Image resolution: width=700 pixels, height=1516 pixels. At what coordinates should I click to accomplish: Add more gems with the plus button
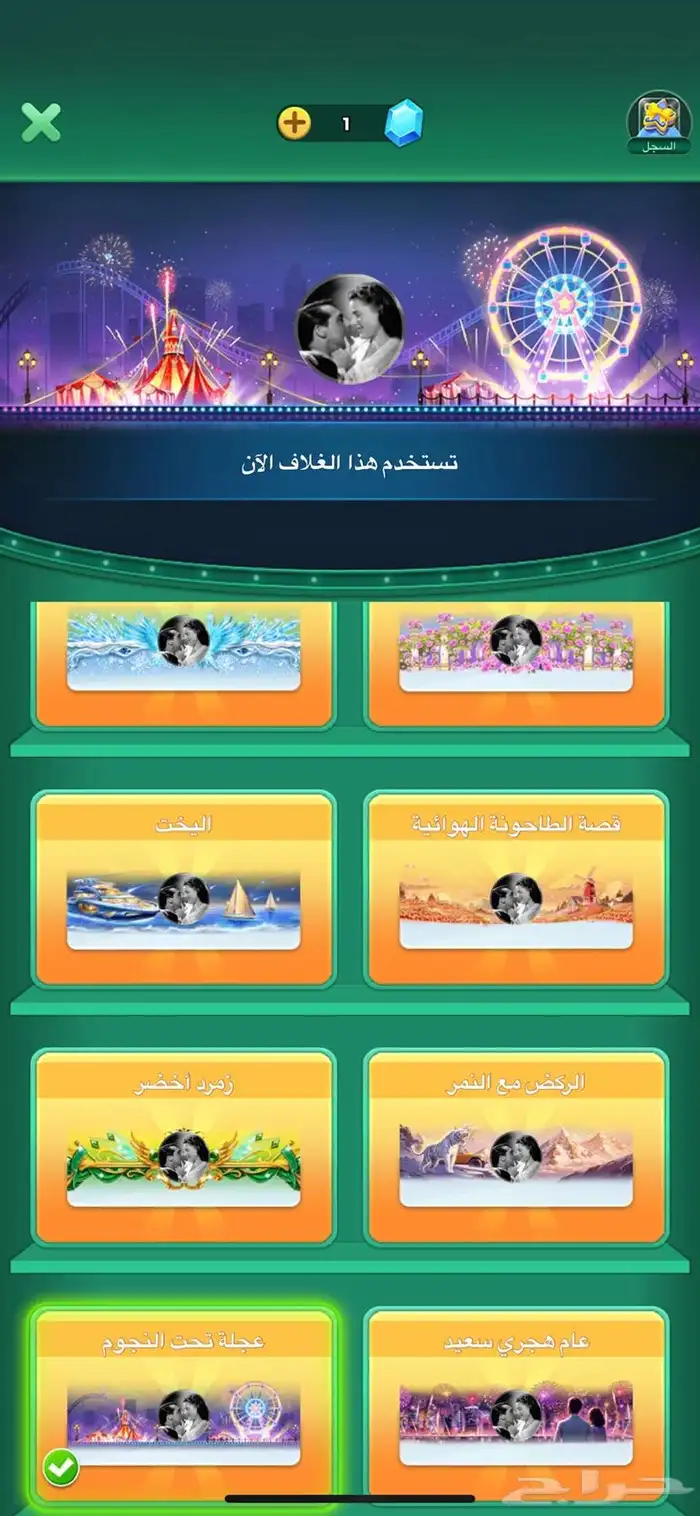[x=294, y=123]
